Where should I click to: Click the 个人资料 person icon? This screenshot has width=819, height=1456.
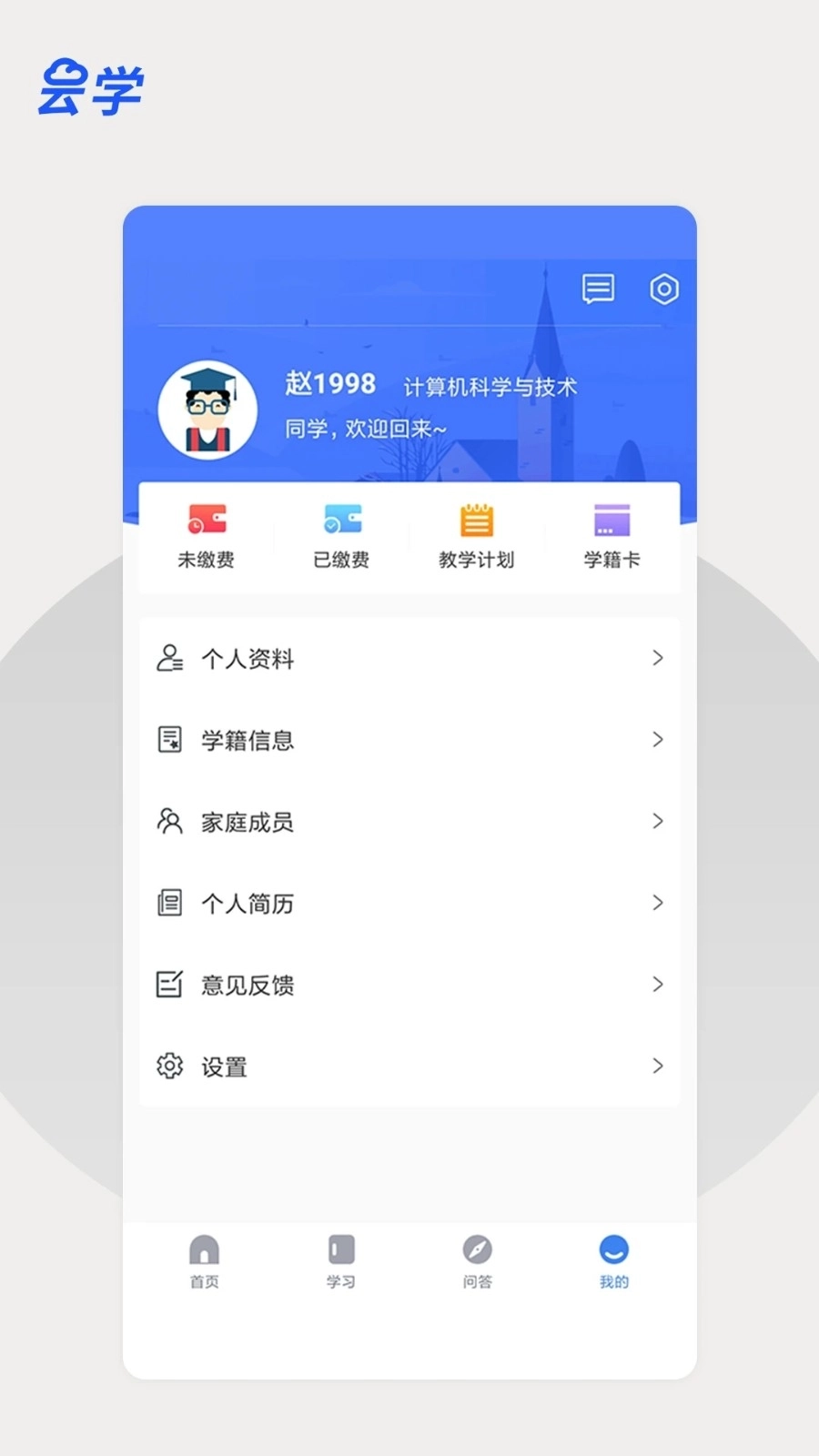click(169, 658)
